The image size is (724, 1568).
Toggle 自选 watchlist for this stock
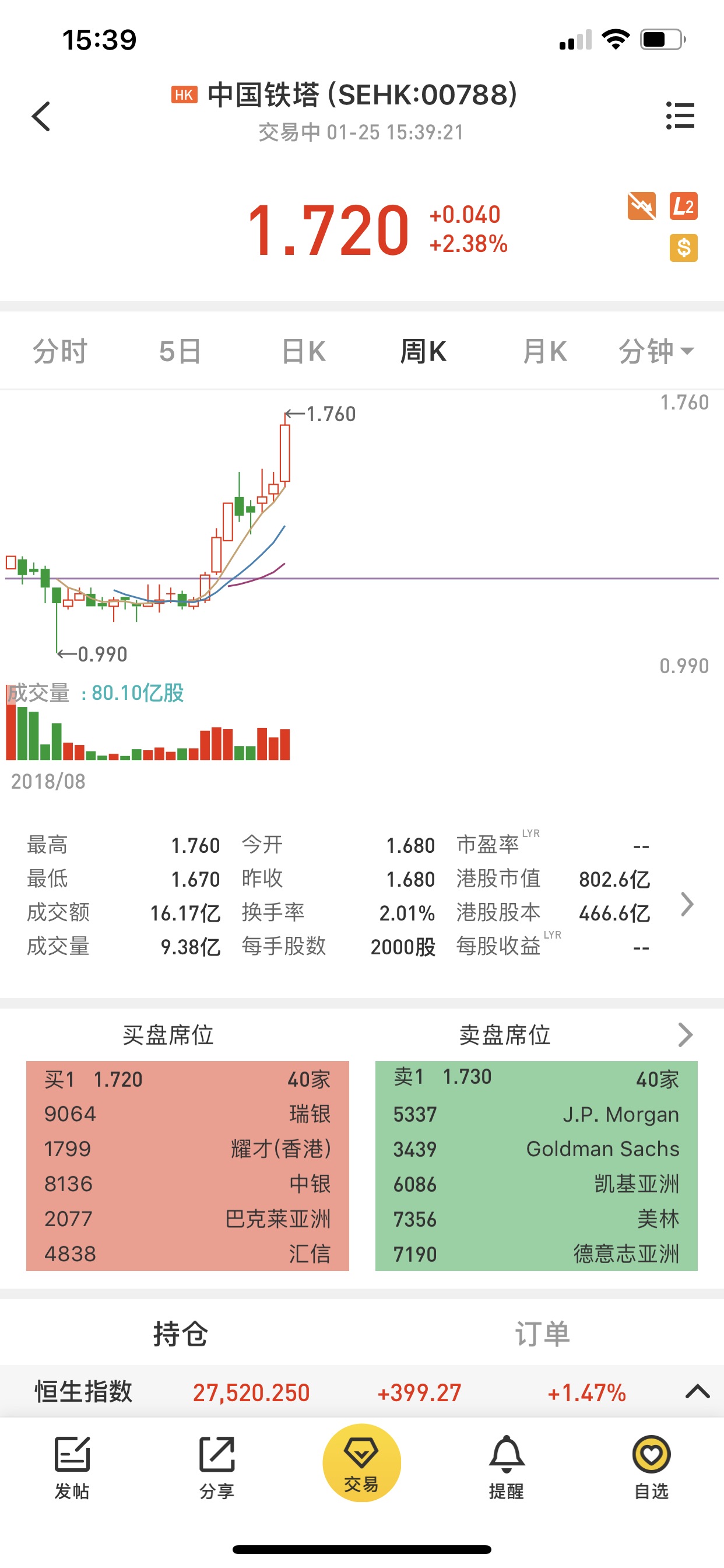[651, 1467]
